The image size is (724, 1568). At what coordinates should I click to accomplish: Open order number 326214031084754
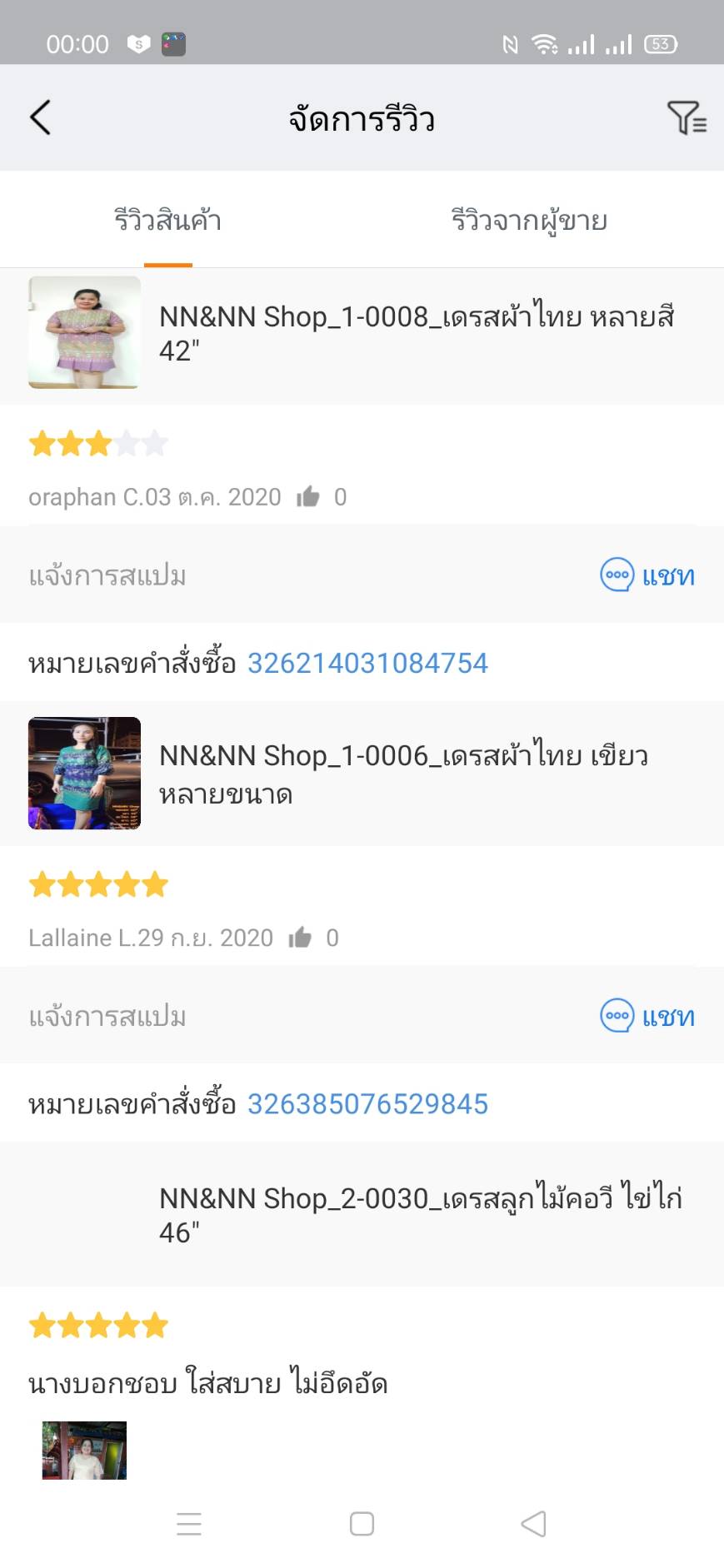click(367, 663)
